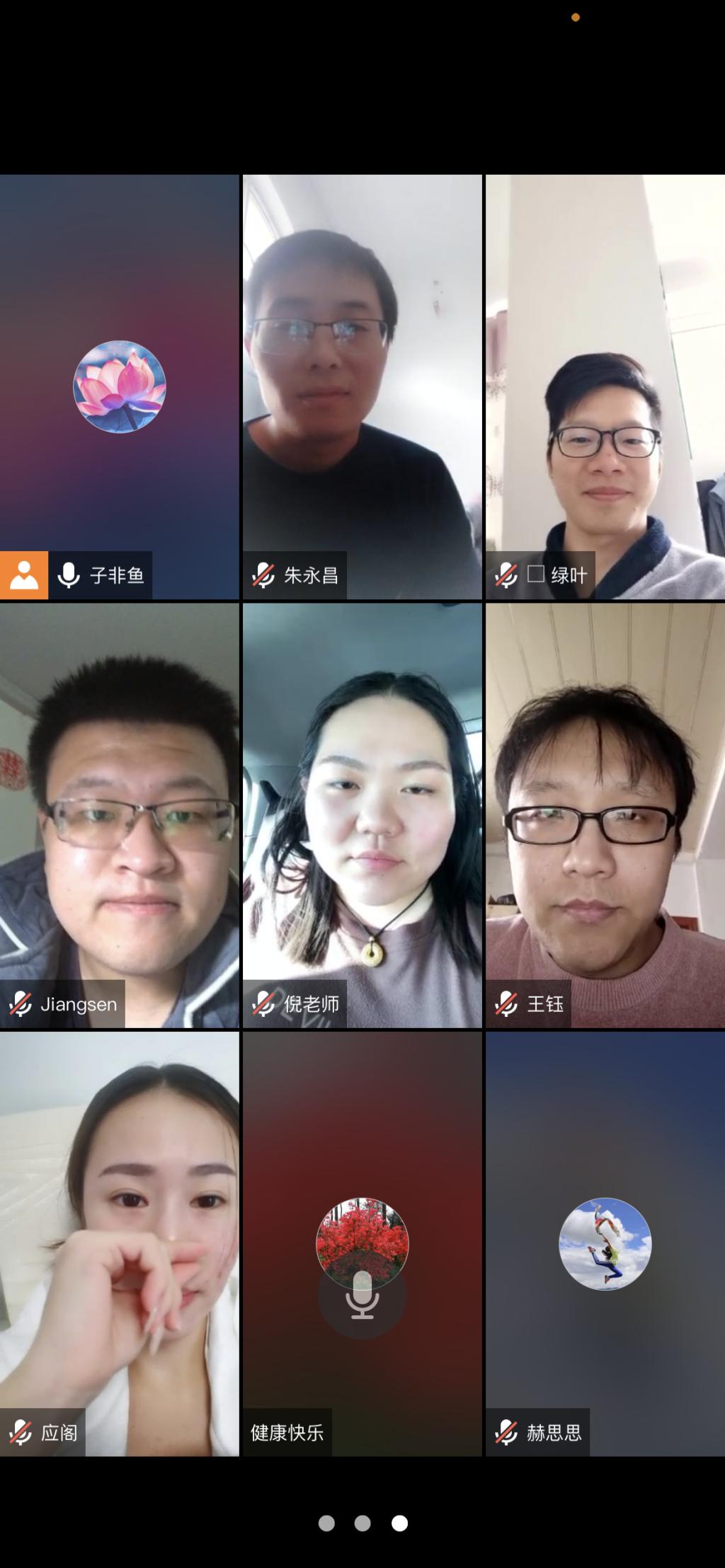725x1568 pixels.
Task: Tap the video tile labeled 绿叶
Action: (605, 387)
